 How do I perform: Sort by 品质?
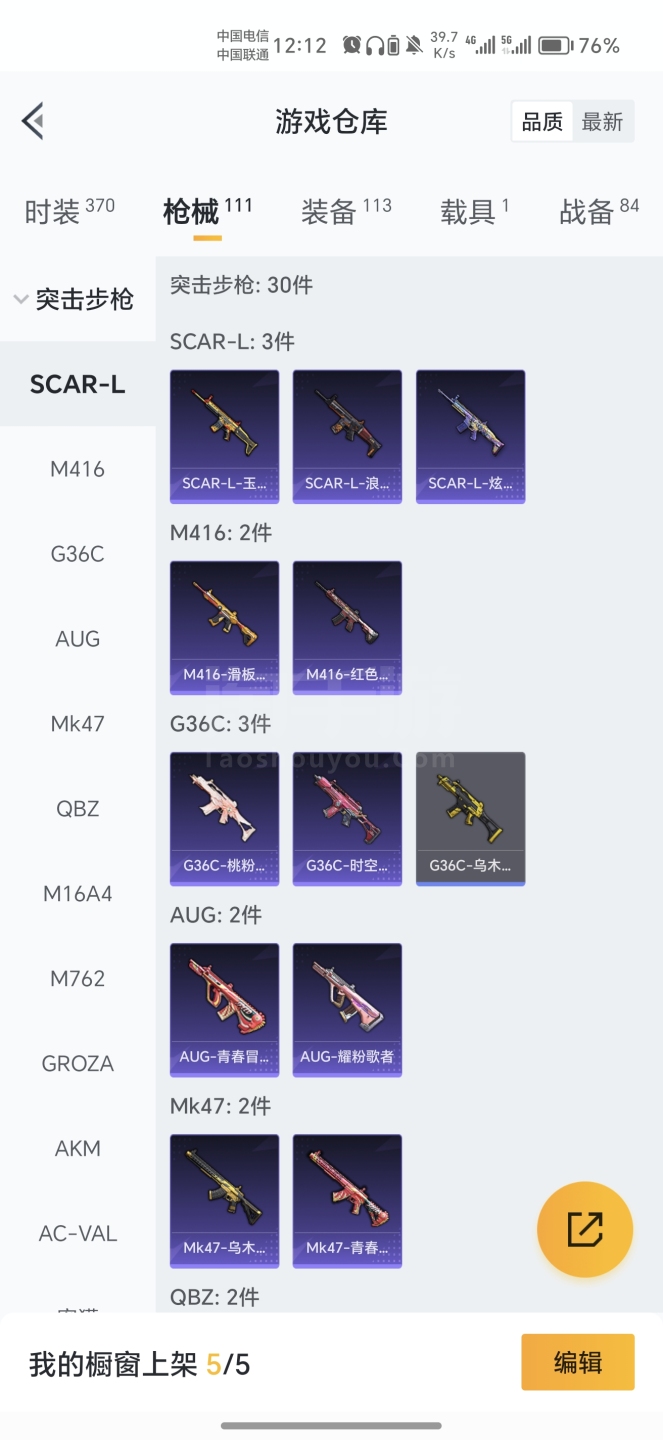click(x=543, y=122)
